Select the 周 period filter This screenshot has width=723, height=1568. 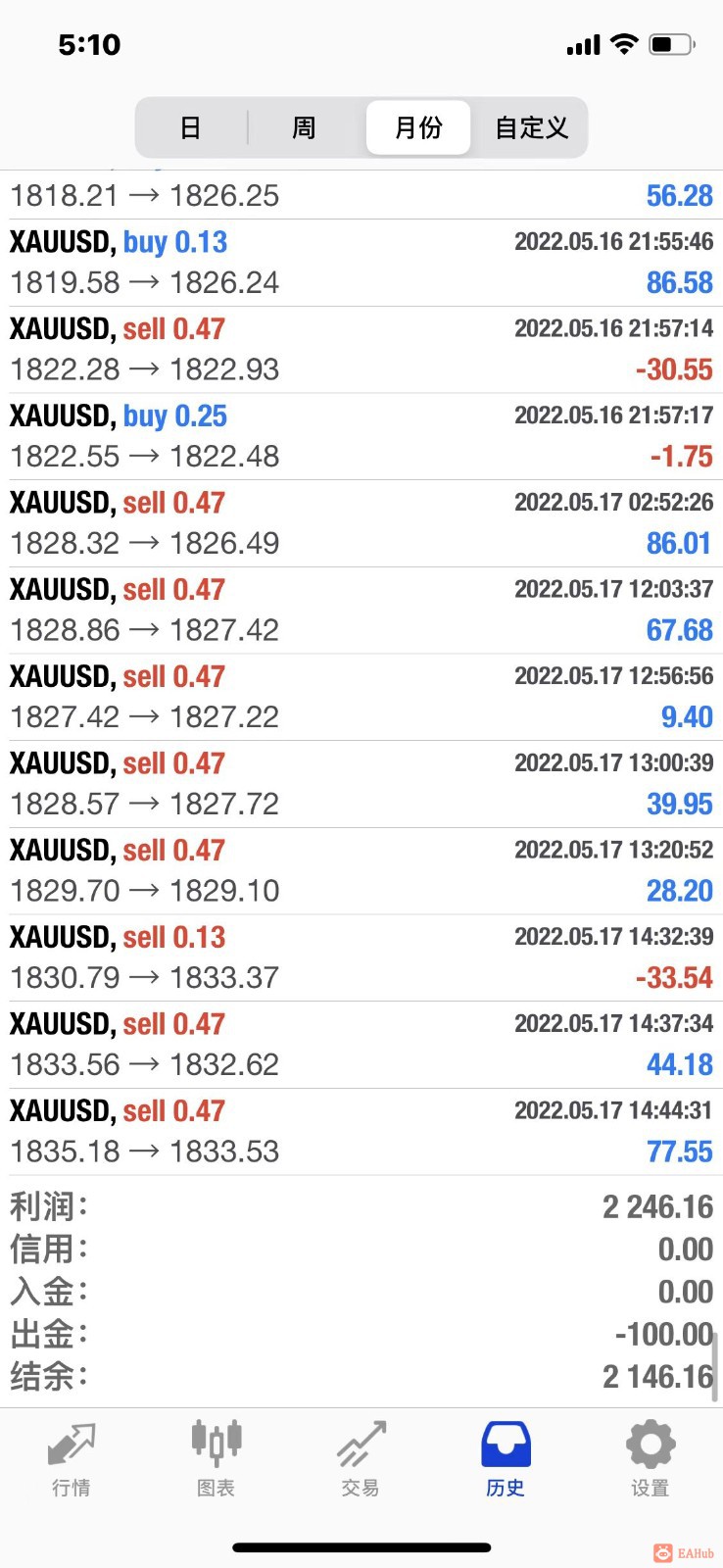305,127
